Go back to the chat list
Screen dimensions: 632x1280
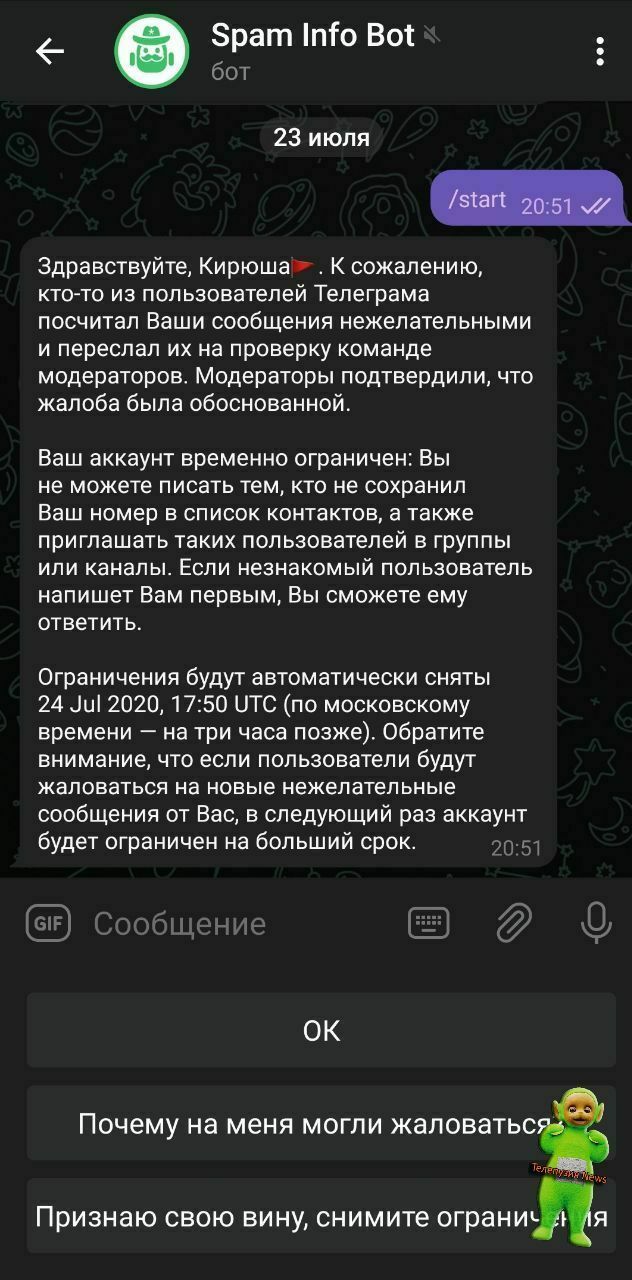[49, 52]
